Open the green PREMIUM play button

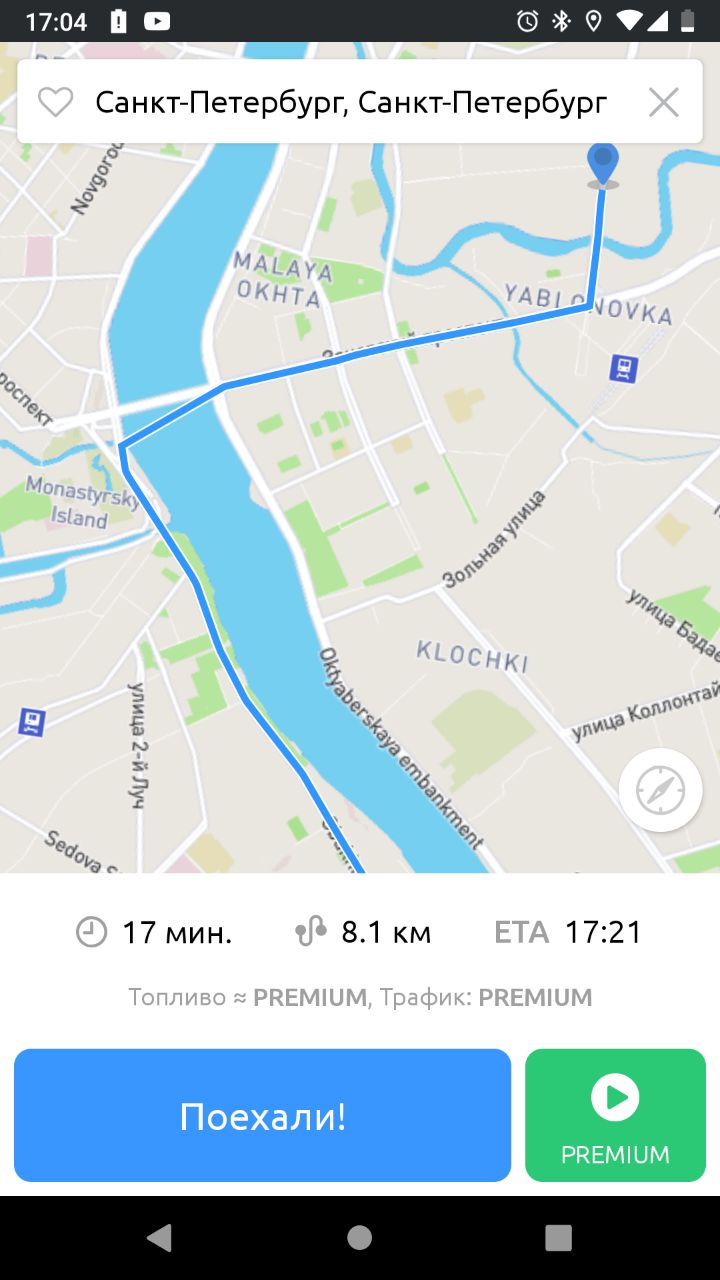tap(615, 1116)
